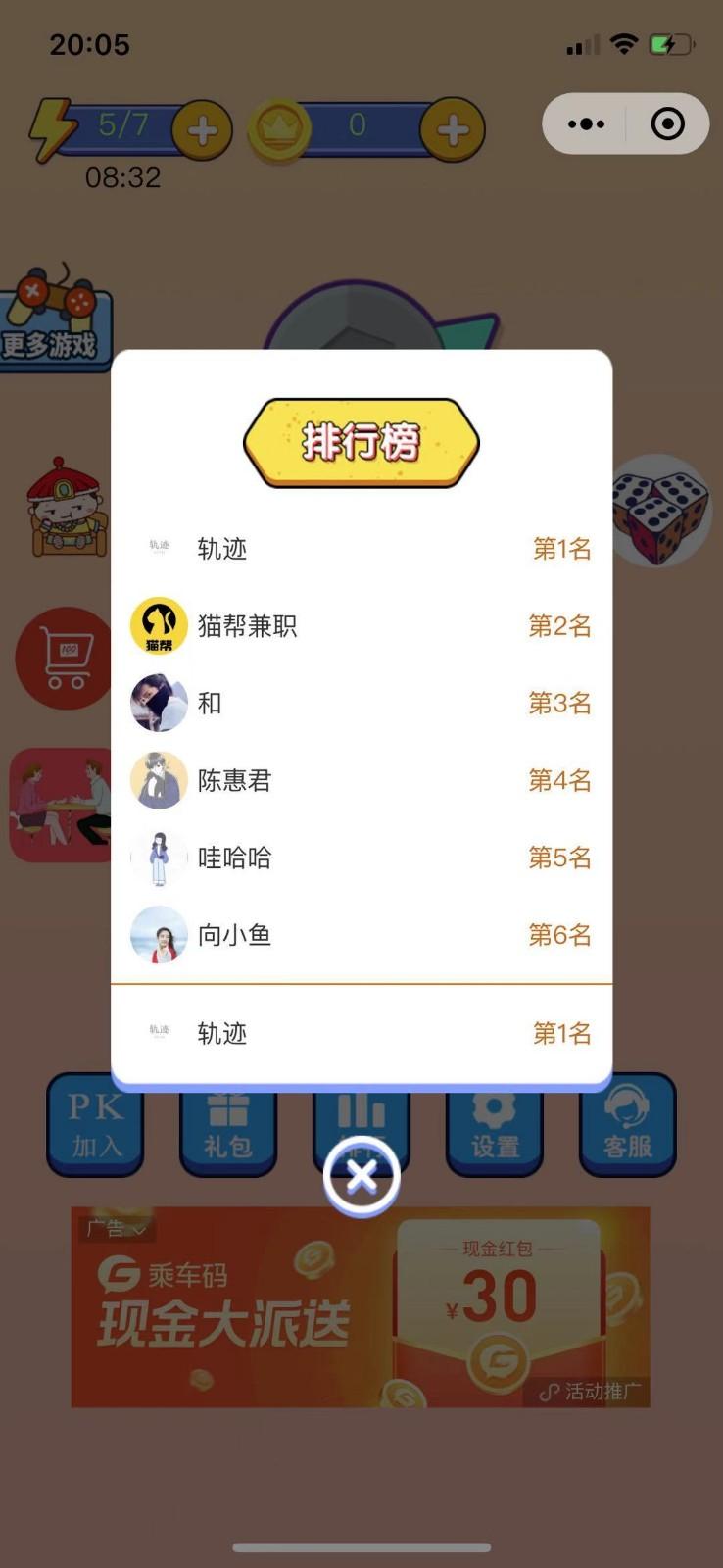Contact 客服 customer service
This screenshot has height=1568, width=723.
click(x=627, y=1125)
